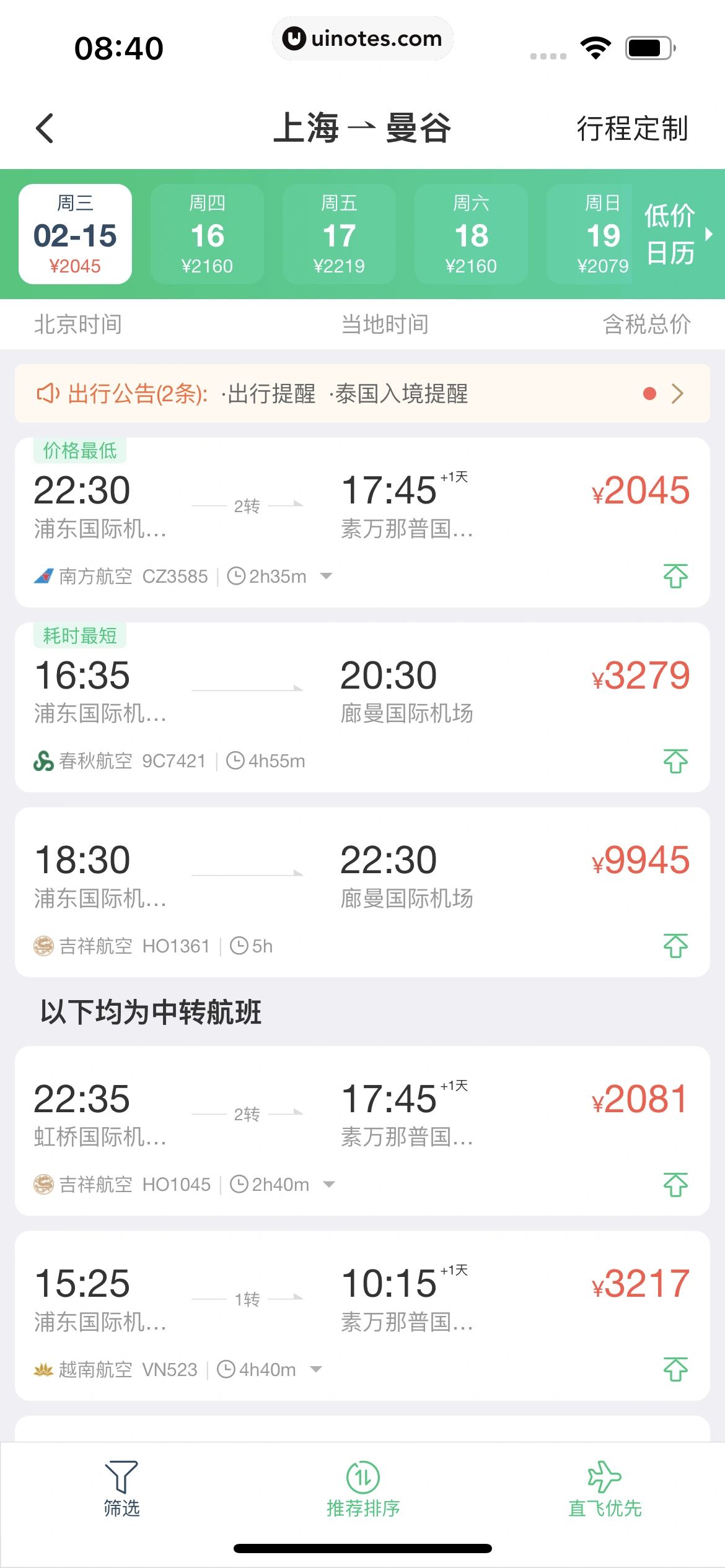Open the ¥3217 越南航空 VN523 flight
725x1568 pixels.
pyautogui.click(x=362, y=1299)
